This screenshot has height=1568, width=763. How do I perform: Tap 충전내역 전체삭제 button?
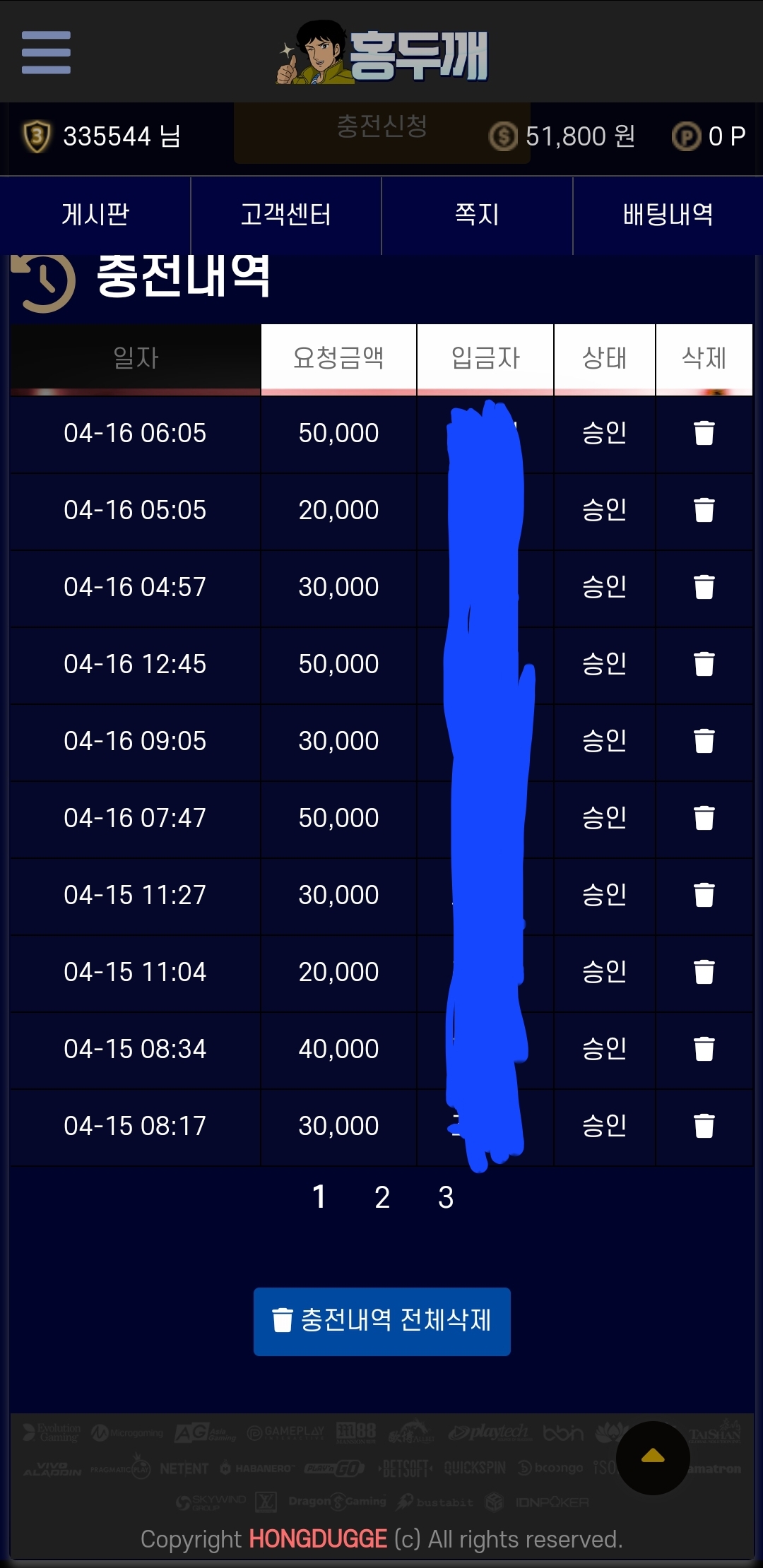pos(382,1321)
